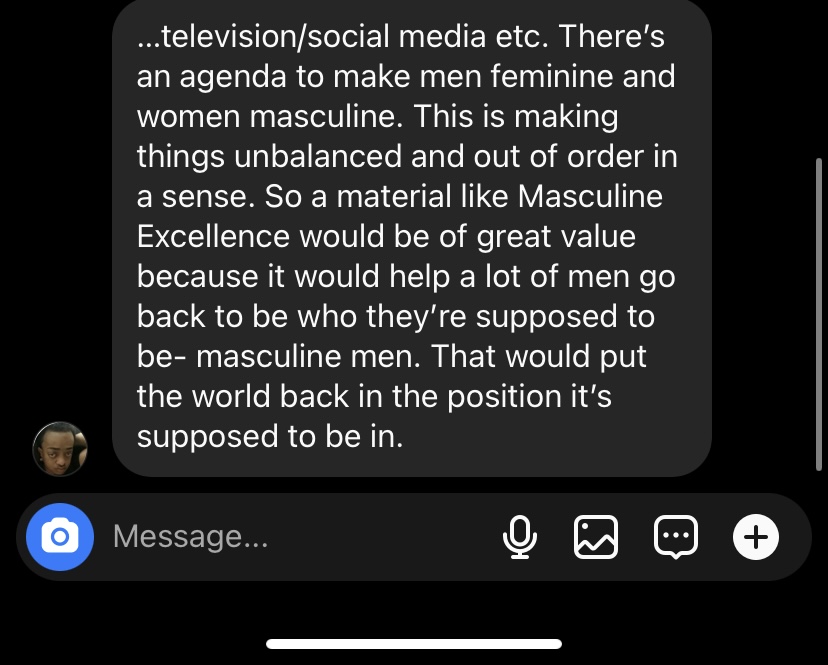828x665 pixels.
Task: Open the camera from the message bar
Action: [59, 537]
